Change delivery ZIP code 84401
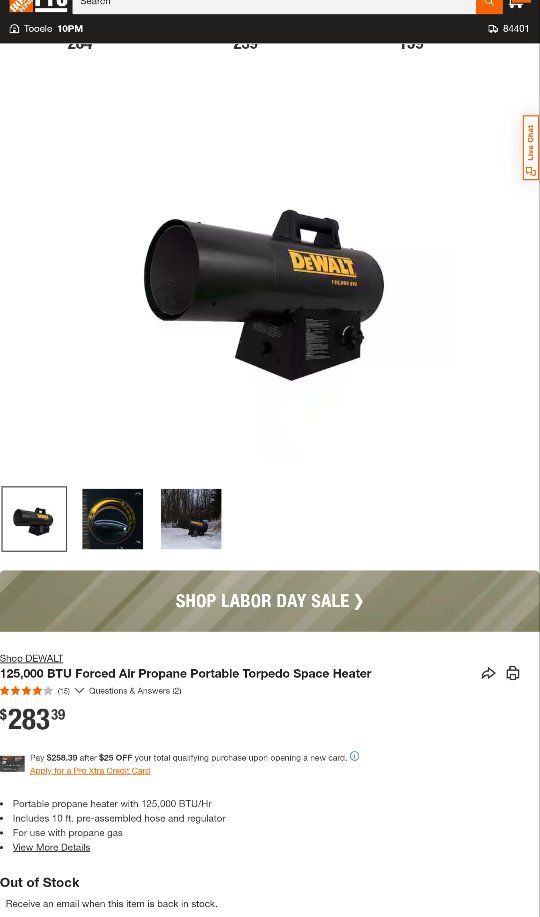 (x=508, y=28)
